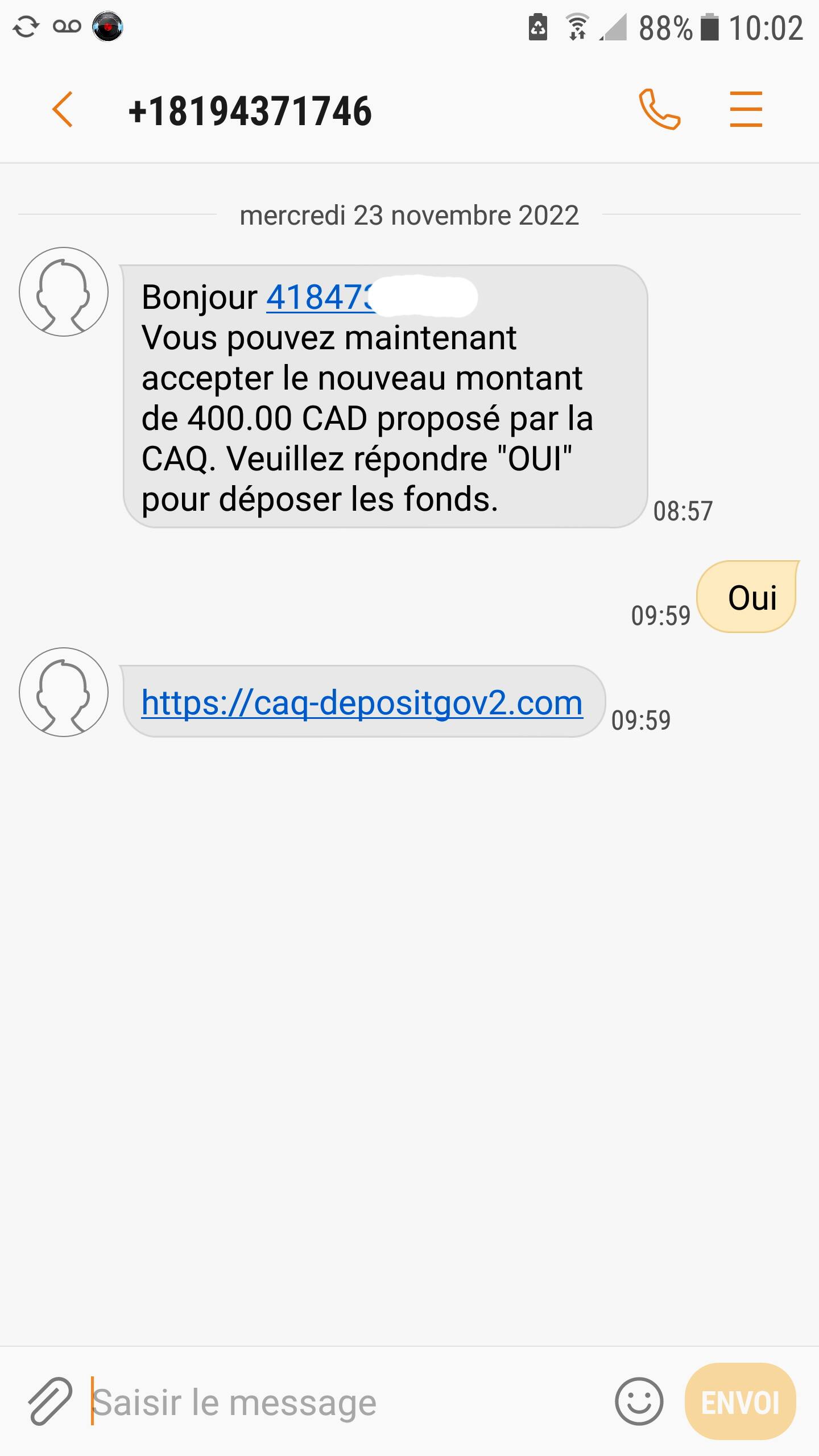
Task: Open the emoji picker
Action: pos(639,1402)
